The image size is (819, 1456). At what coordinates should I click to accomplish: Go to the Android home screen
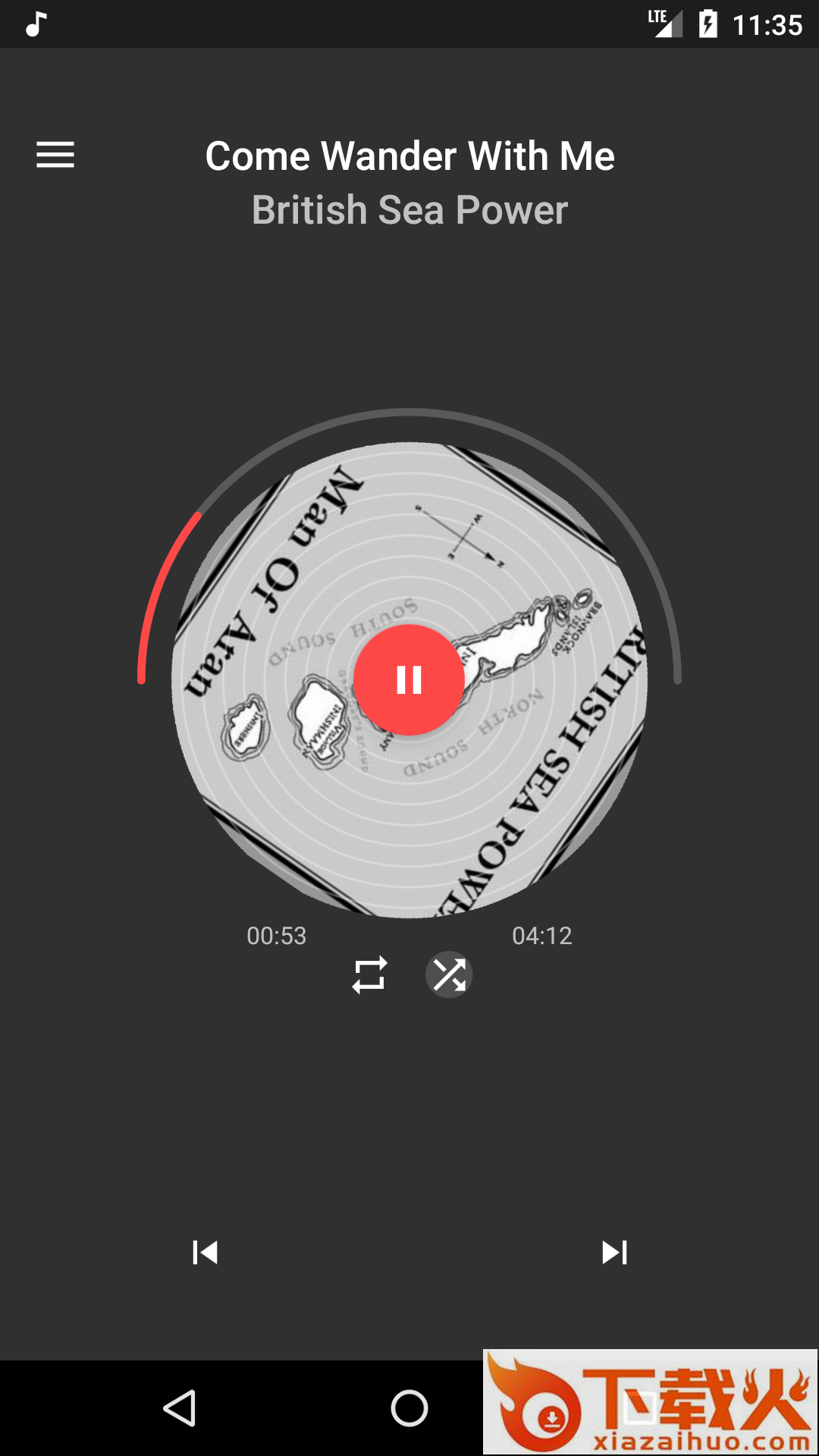click(x=409, y=1408)
